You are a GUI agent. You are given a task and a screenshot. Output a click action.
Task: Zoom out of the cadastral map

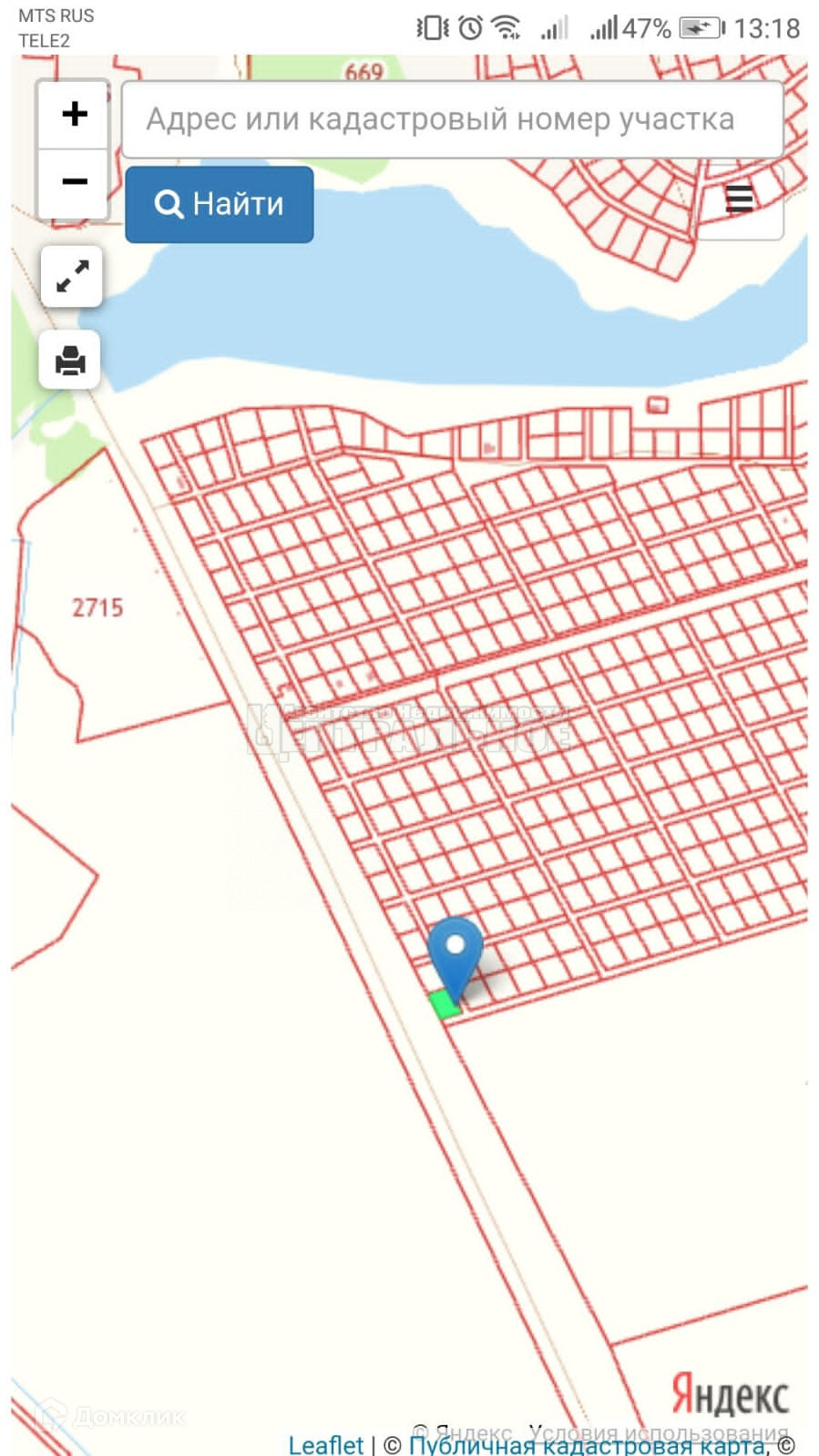point(74,182)
